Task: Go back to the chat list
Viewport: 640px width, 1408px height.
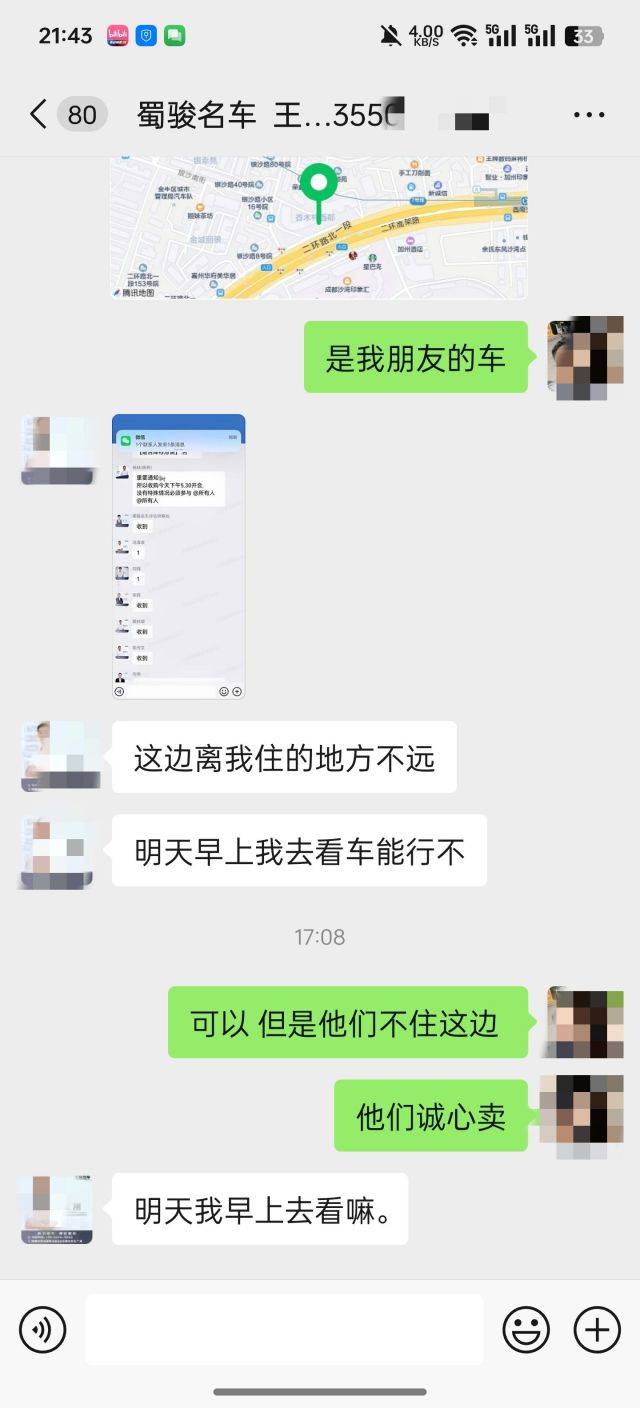Action: click(38, 115)
